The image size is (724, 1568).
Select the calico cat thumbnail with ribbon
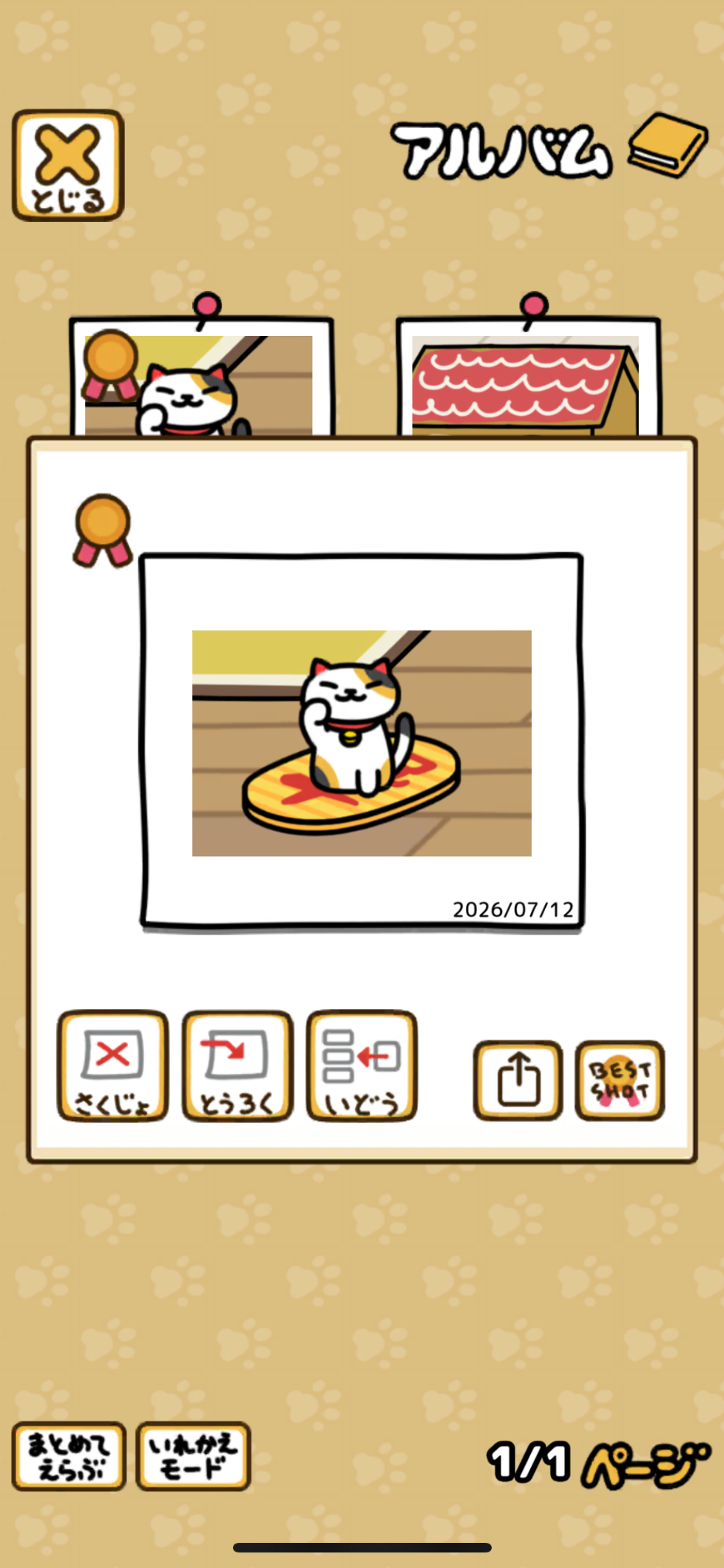(x=201, y=377)
